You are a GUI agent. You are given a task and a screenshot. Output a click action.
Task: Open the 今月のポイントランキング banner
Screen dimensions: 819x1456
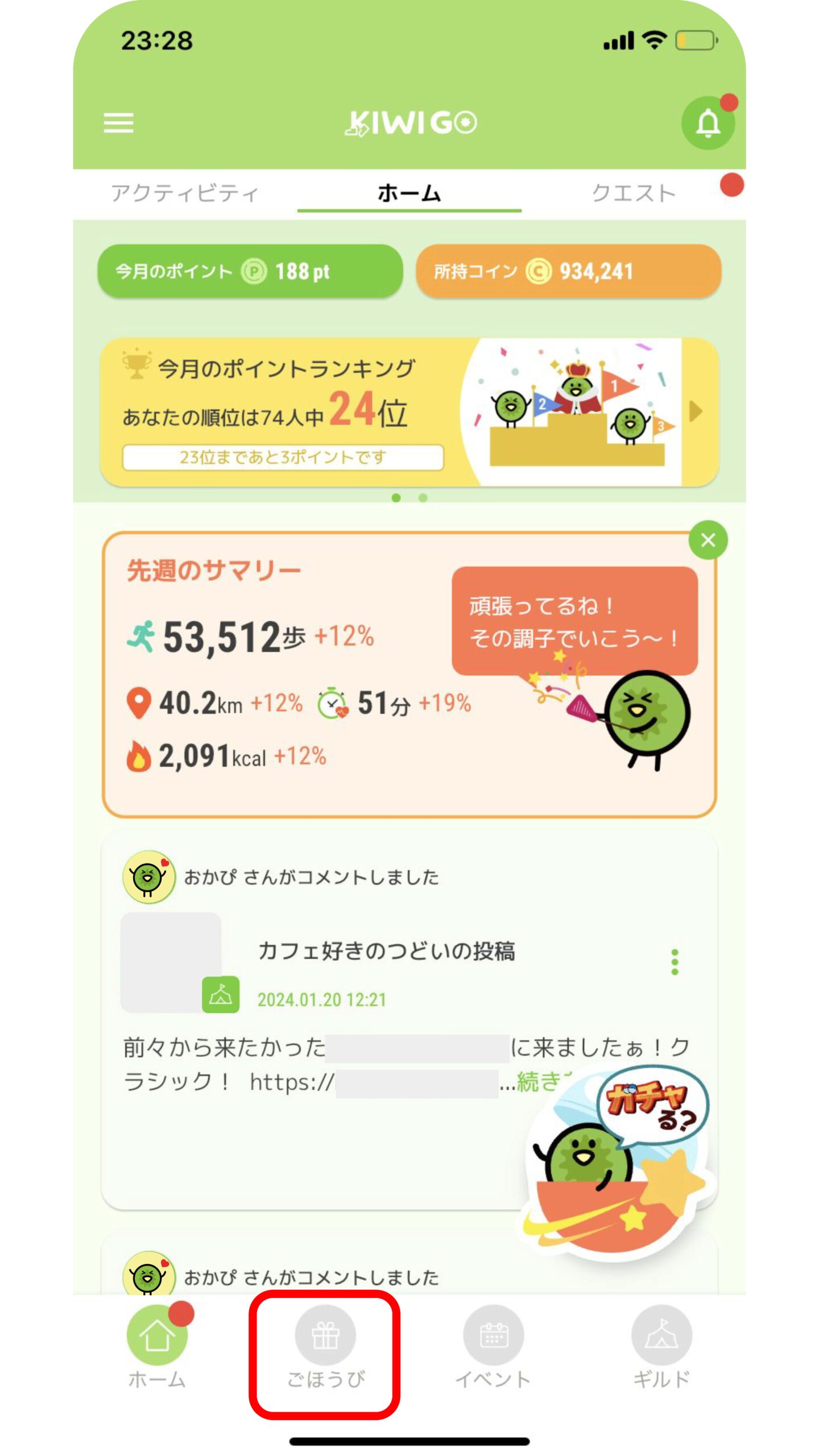(x=409, y=412)
